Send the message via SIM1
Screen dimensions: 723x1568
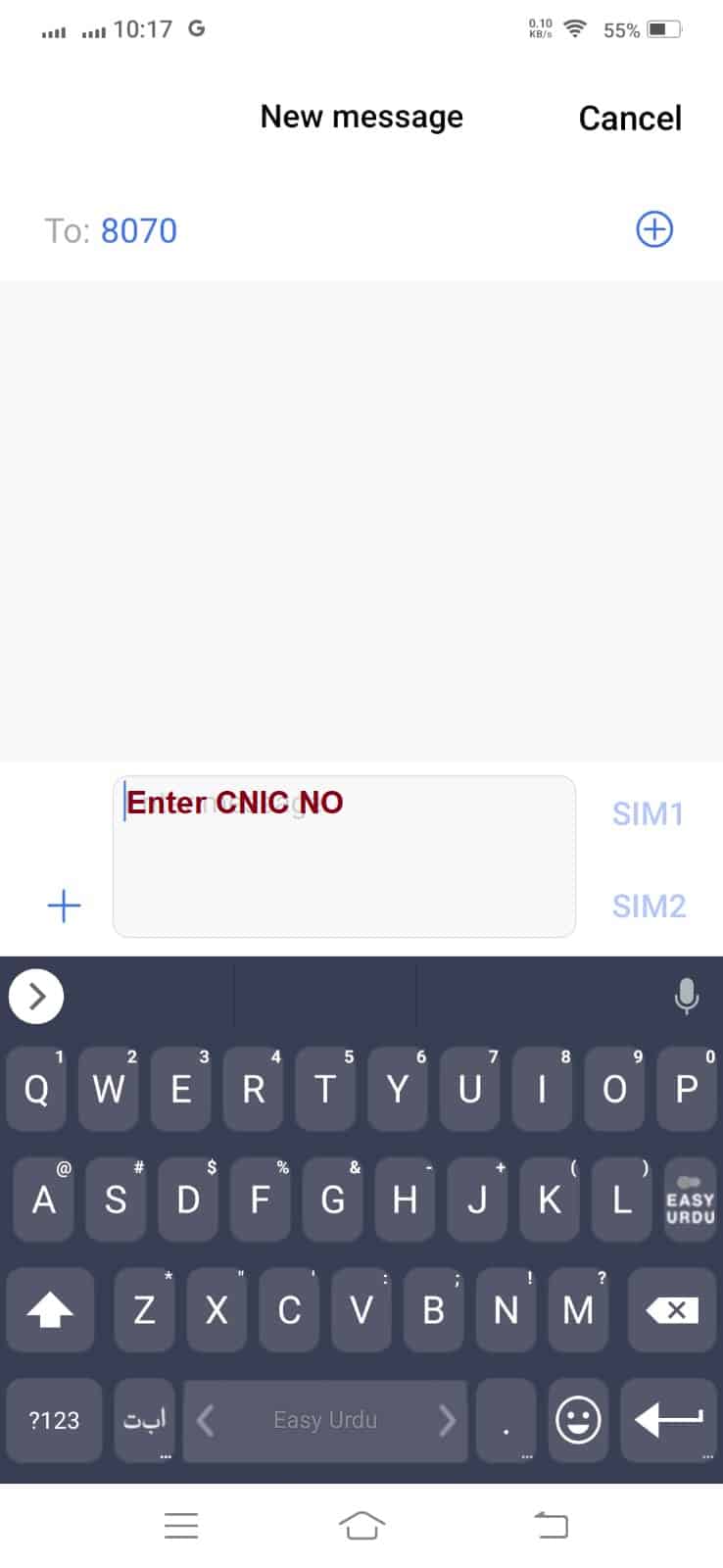(x=648, y=813)
